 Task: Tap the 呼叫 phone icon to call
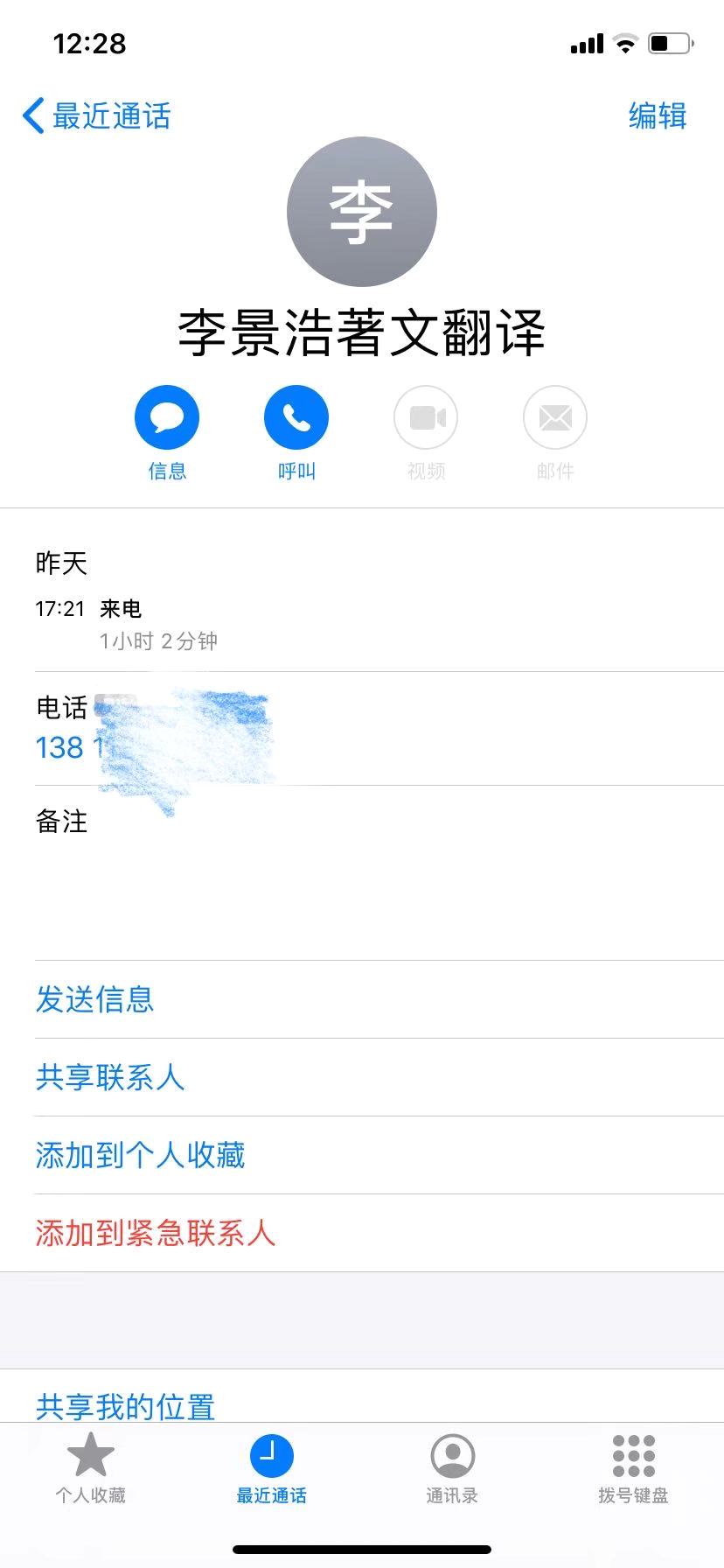coord(296,417)
